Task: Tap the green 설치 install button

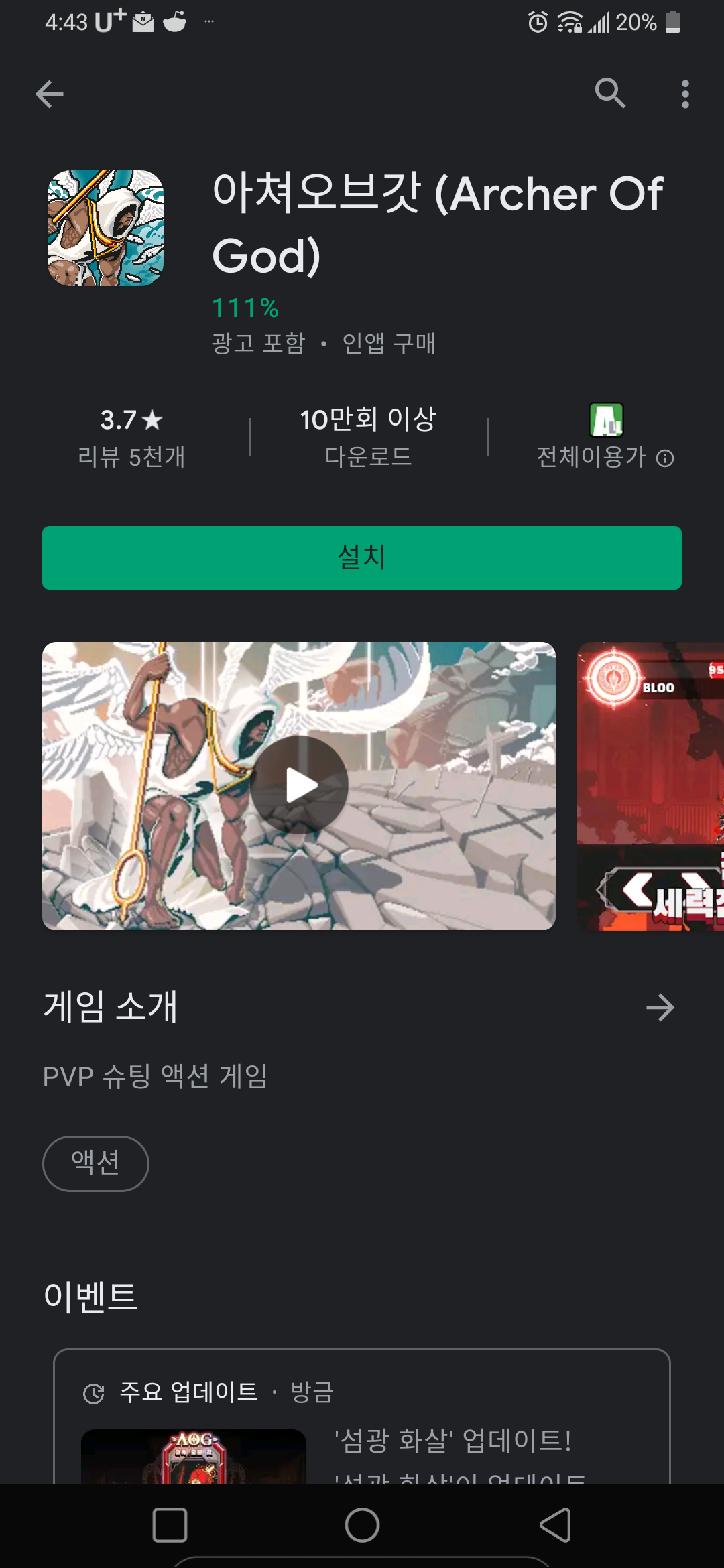Action: click(362, 558)
